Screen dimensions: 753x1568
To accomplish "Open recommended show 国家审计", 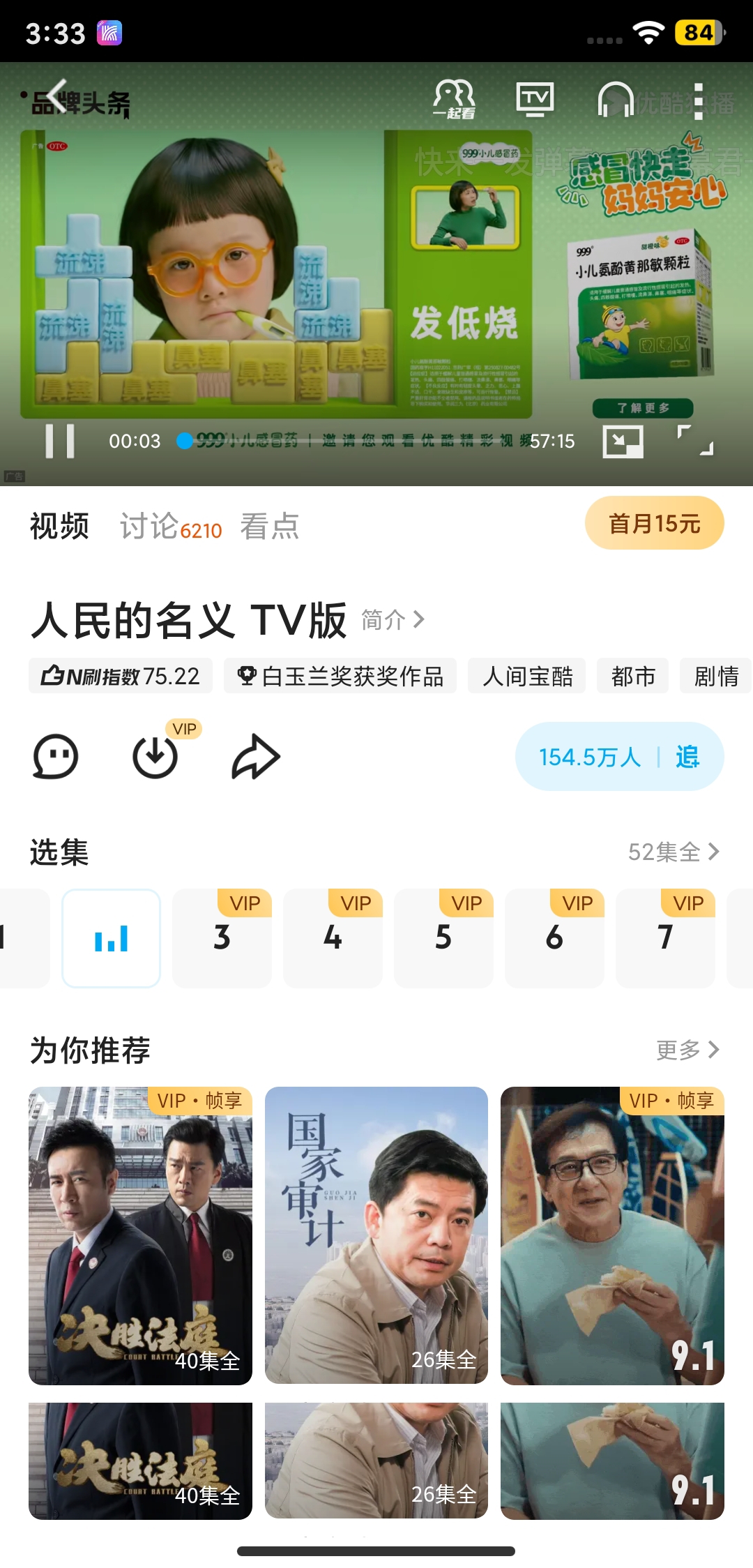I will tap(376, 1235).
